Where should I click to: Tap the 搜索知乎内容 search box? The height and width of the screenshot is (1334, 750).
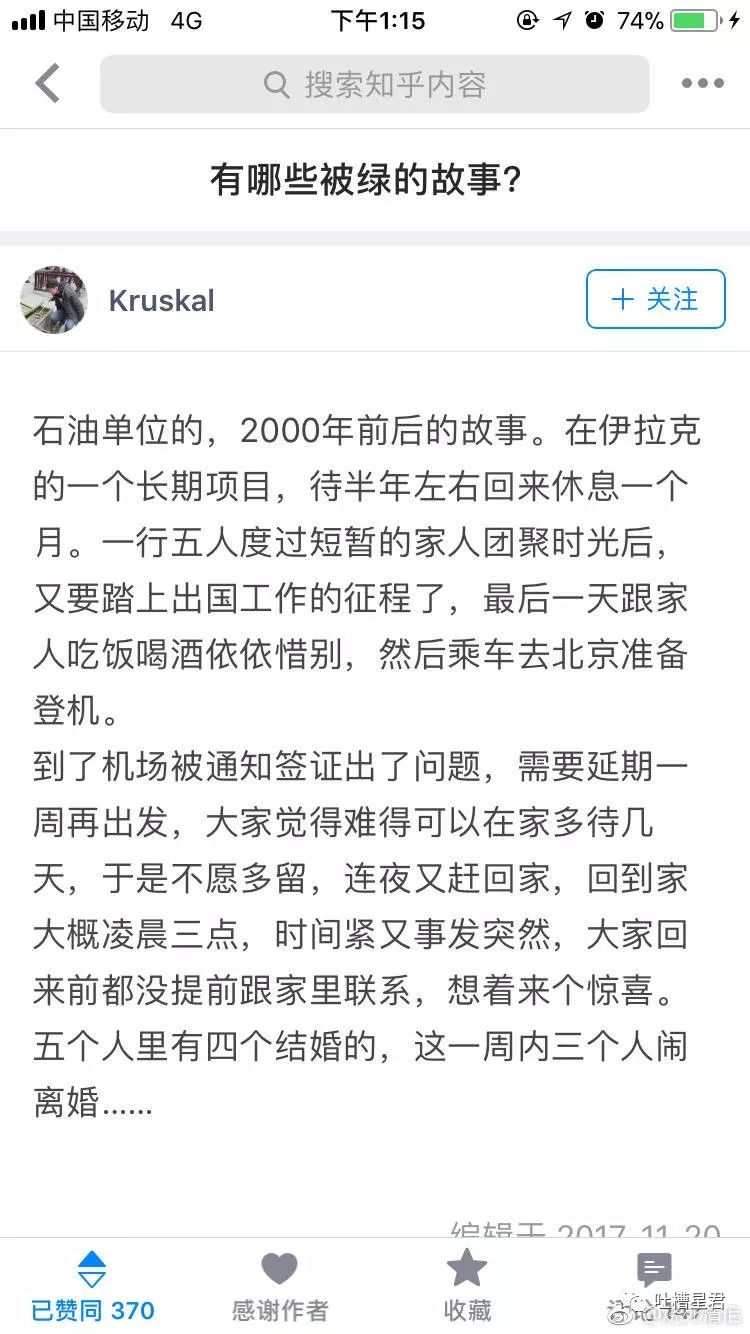(375, 84)
